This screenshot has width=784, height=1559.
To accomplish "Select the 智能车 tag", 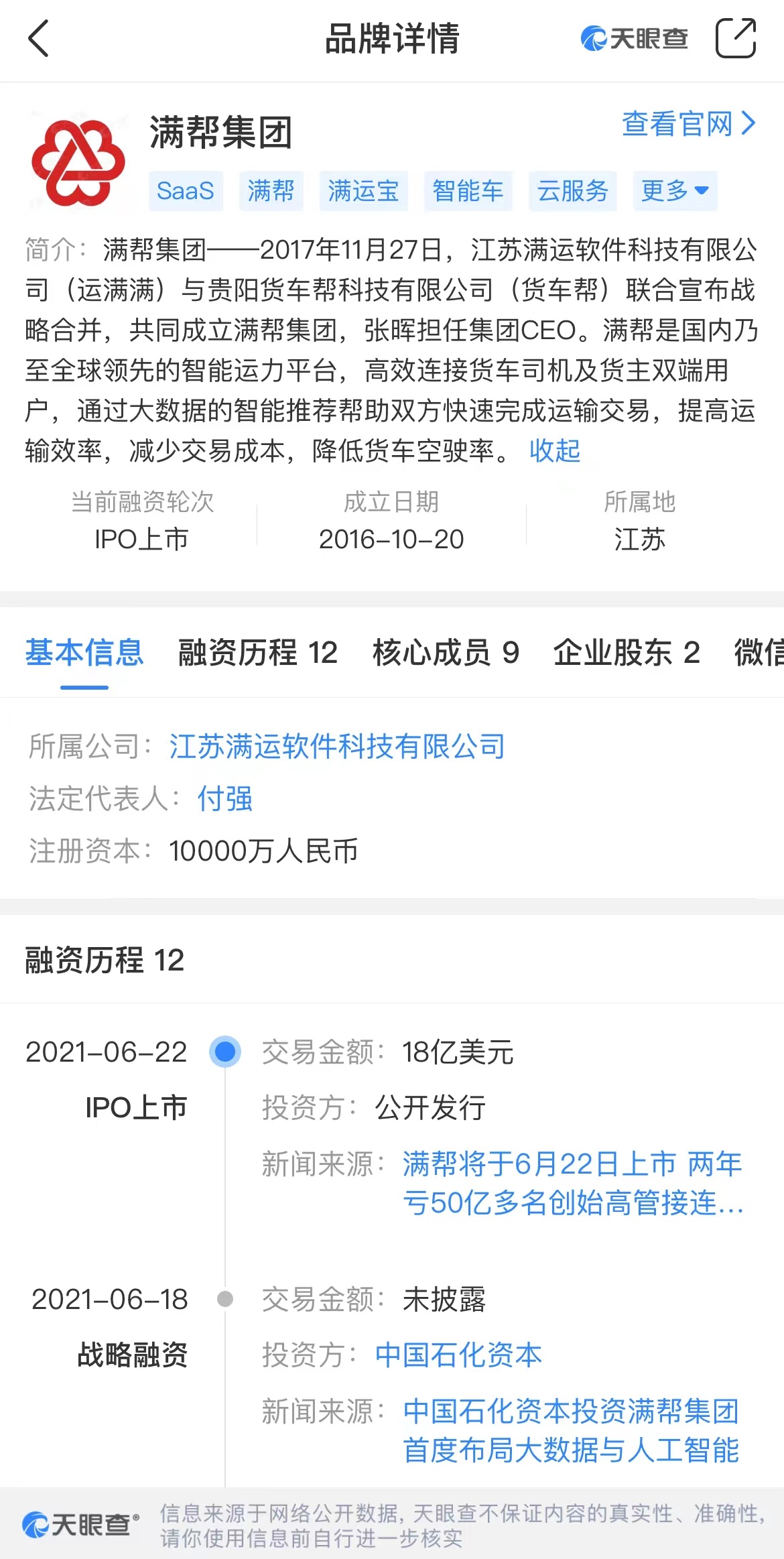I will [468, 191].
